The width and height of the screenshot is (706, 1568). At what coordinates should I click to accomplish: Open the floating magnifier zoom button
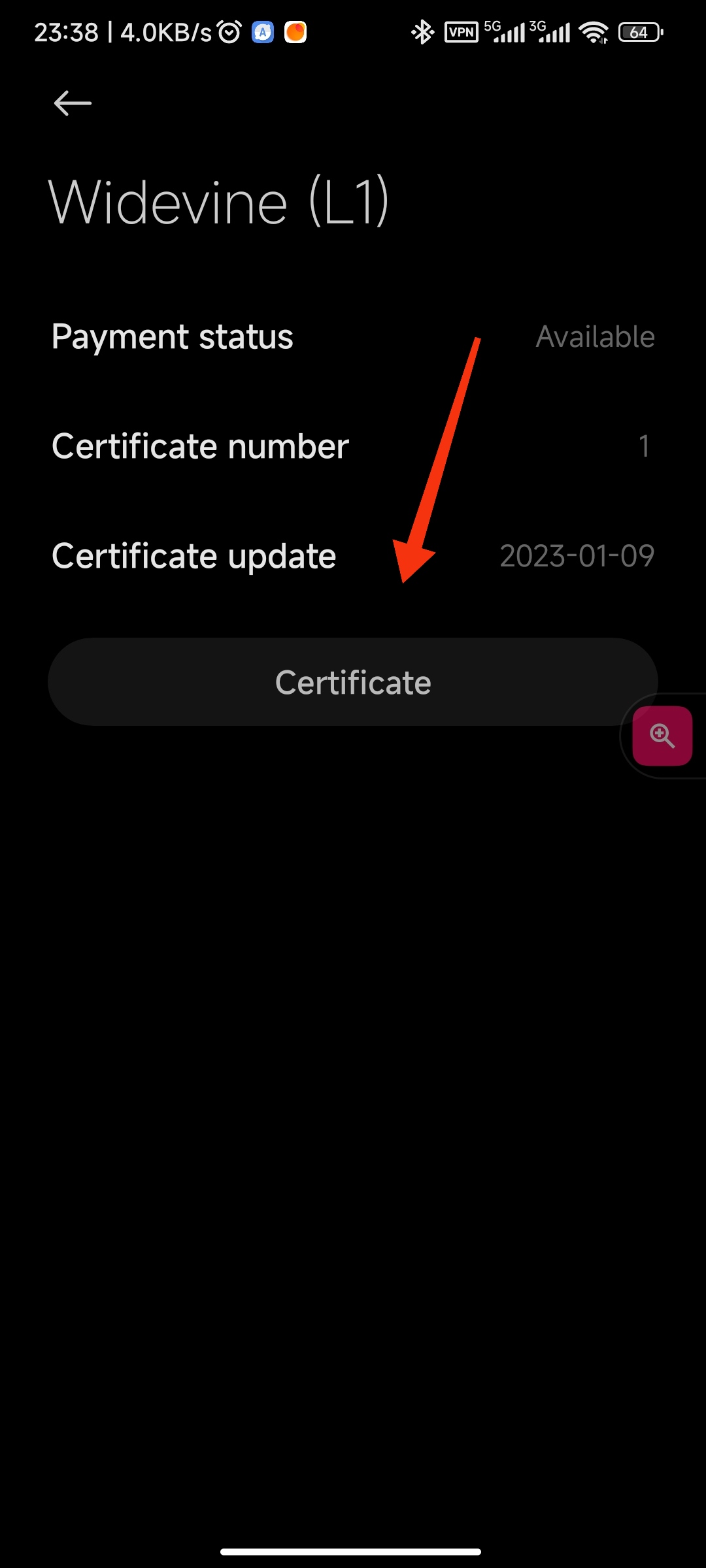(x=662, y=736)
